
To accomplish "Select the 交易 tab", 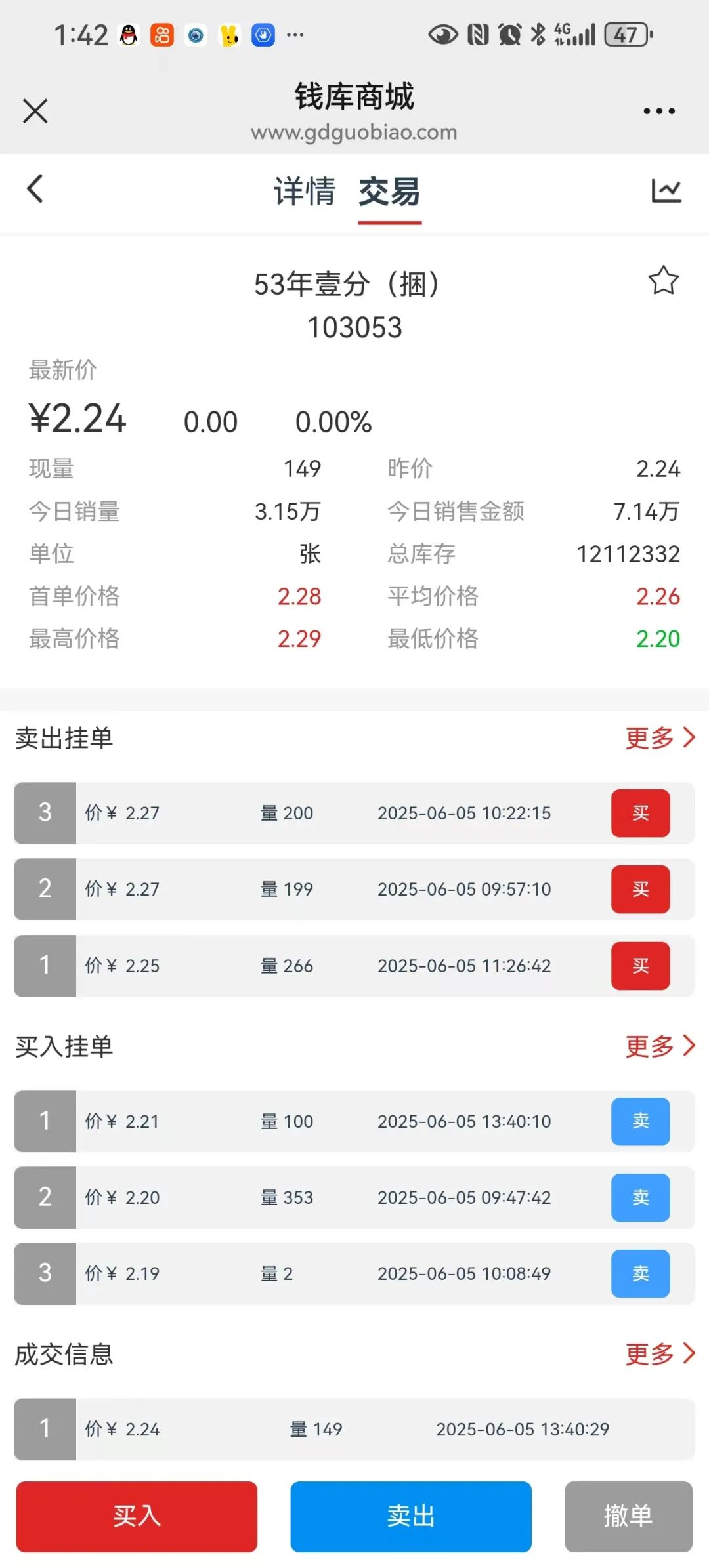I will coord(389,192).
